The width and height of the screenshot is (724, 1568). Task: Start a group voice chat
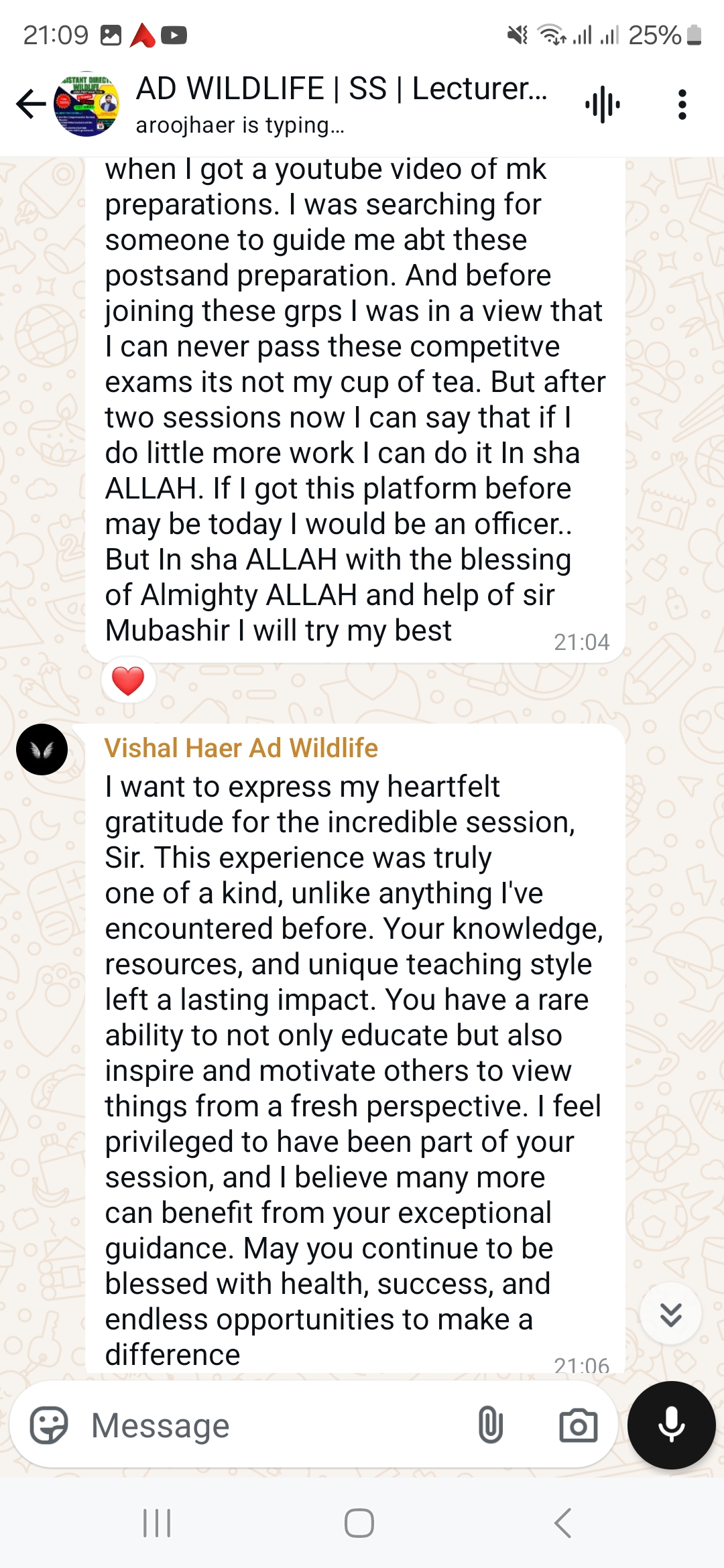coord(602,105)
